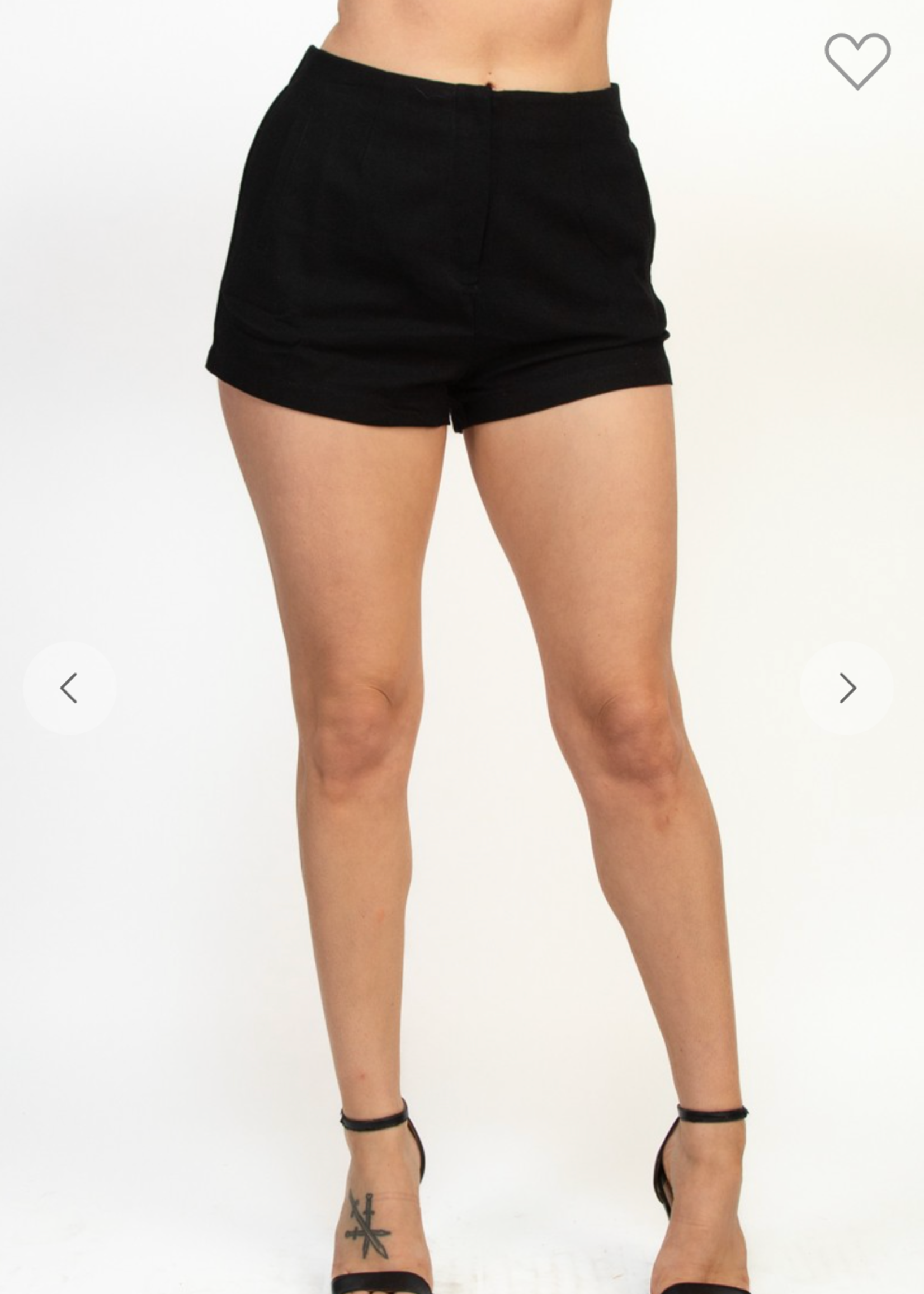The image size is (924, 1294).
Task: Go to the previous product photo
Action: click(69, 688)
